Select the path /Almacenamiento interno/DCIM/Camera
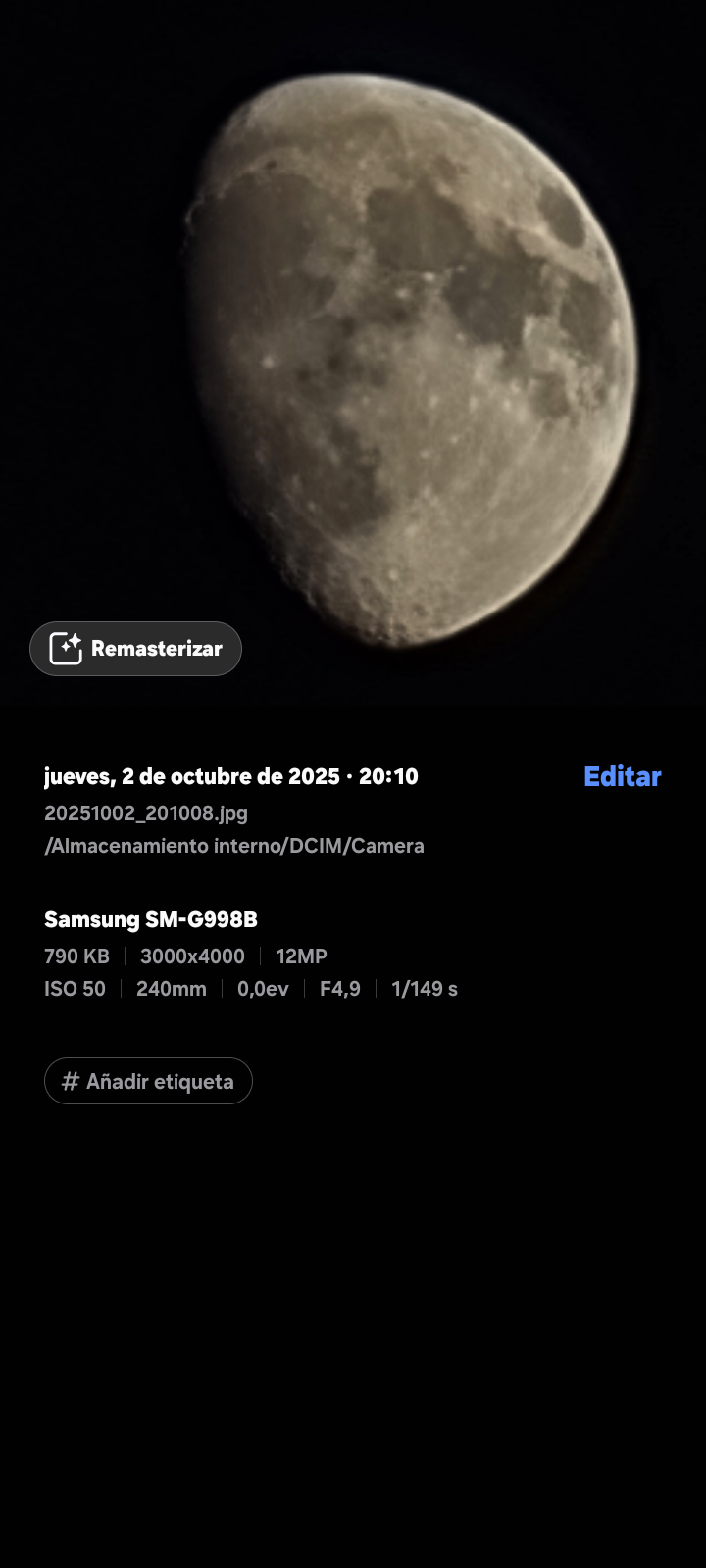Image resolution: width=706 pixels, height=1568 pixels. [233, 846]
